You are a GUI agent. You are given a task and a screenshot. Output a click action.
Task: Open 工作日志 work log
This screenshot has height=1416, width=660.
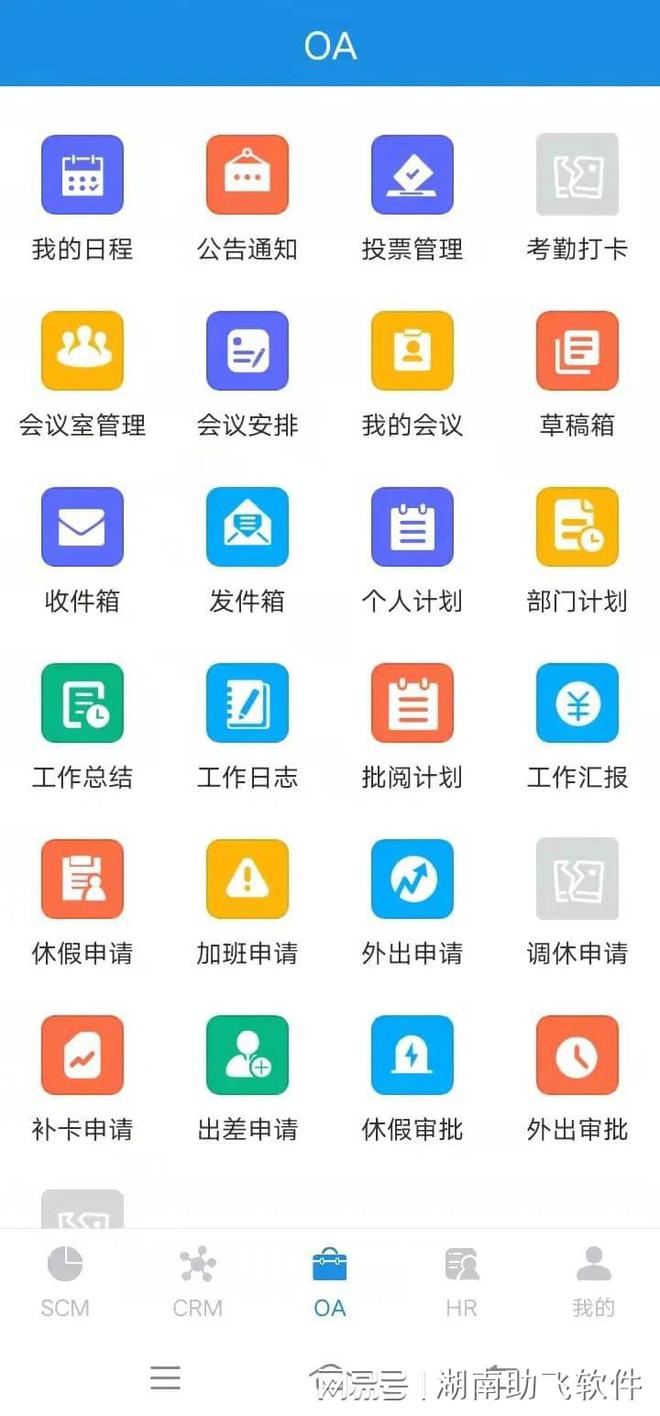click(247, 703)
